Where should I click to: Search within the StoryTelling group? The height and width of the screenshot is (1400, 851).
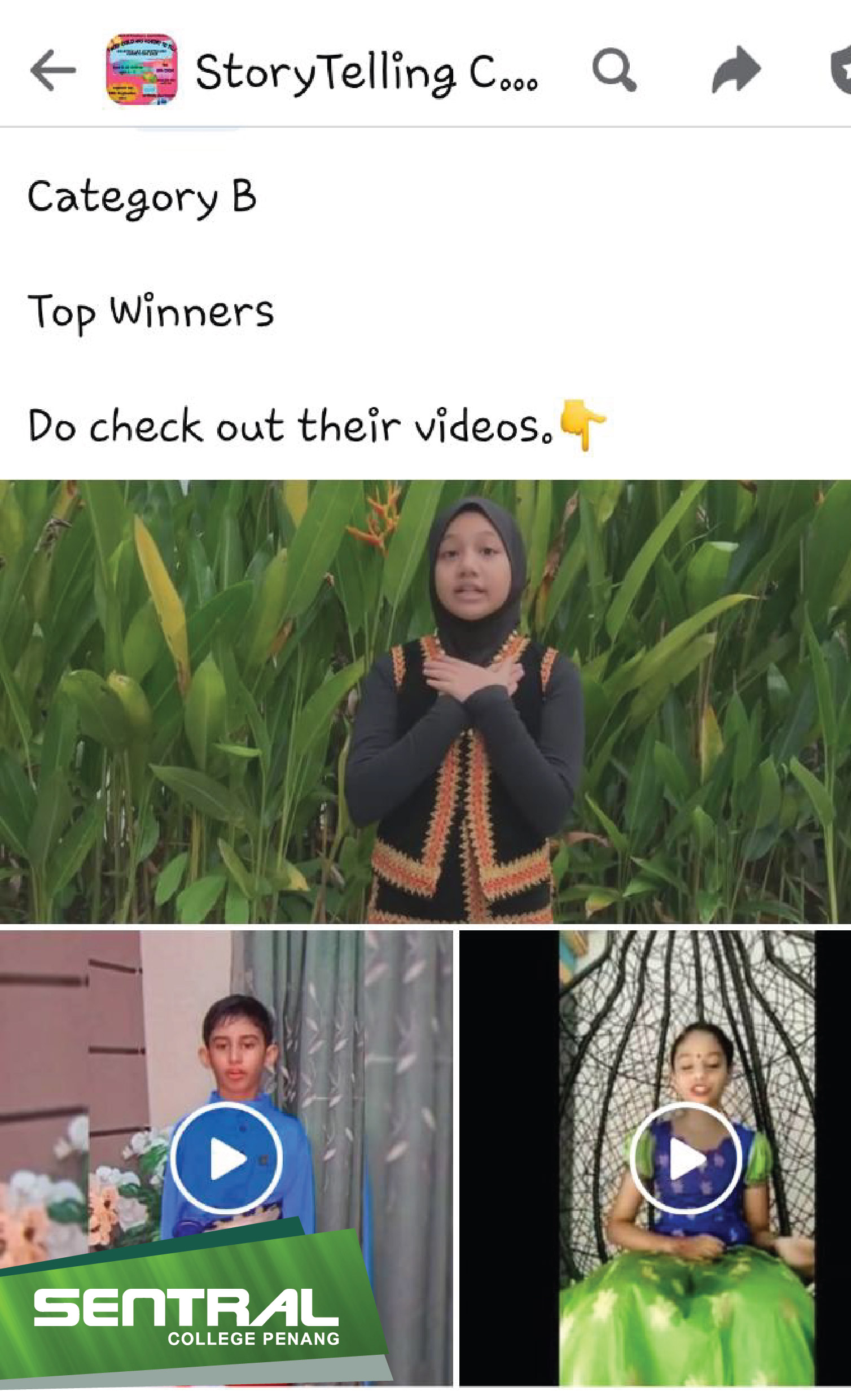click(x=614, y=70)
